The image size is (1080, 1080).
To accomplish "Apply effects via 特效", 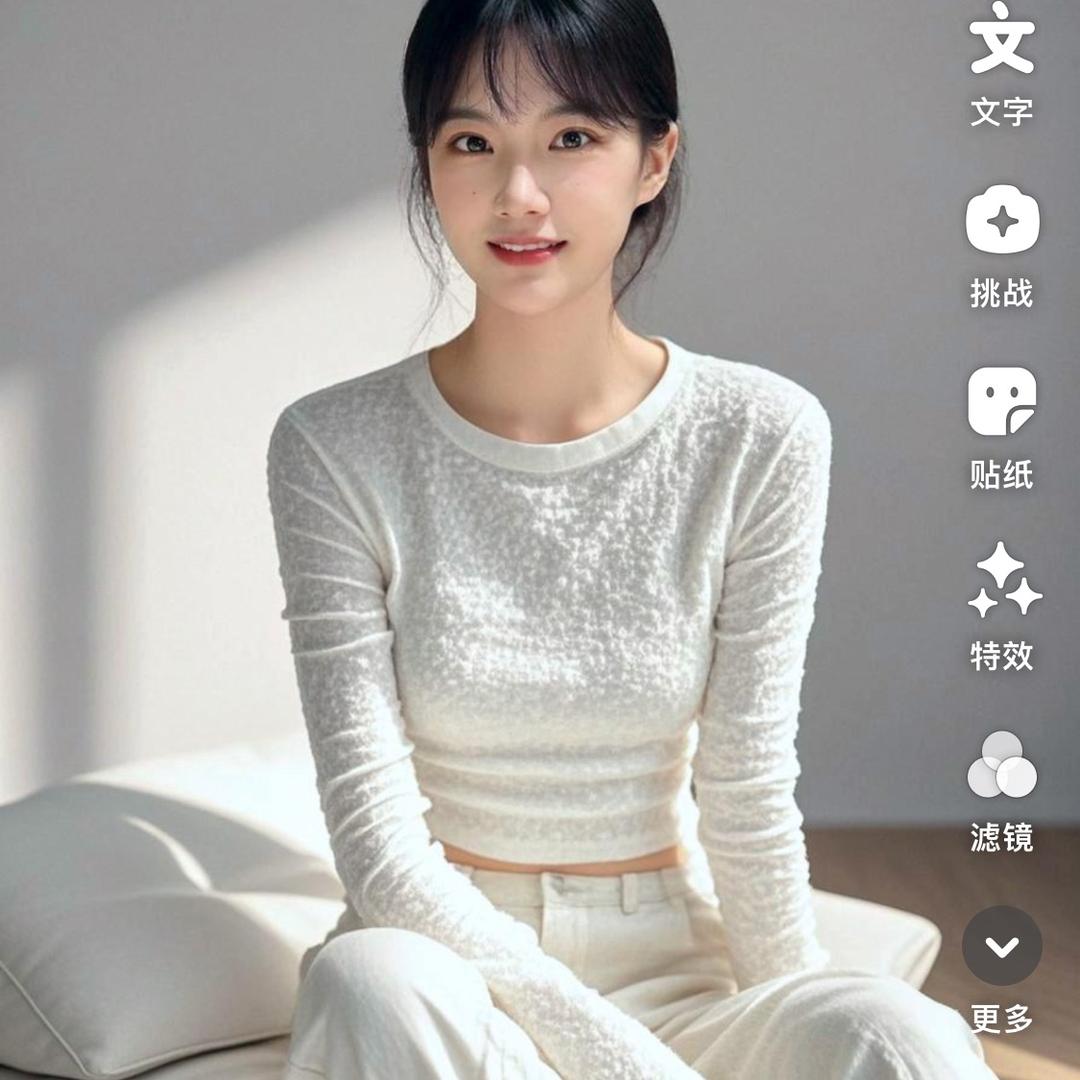I will [1002, 583].
